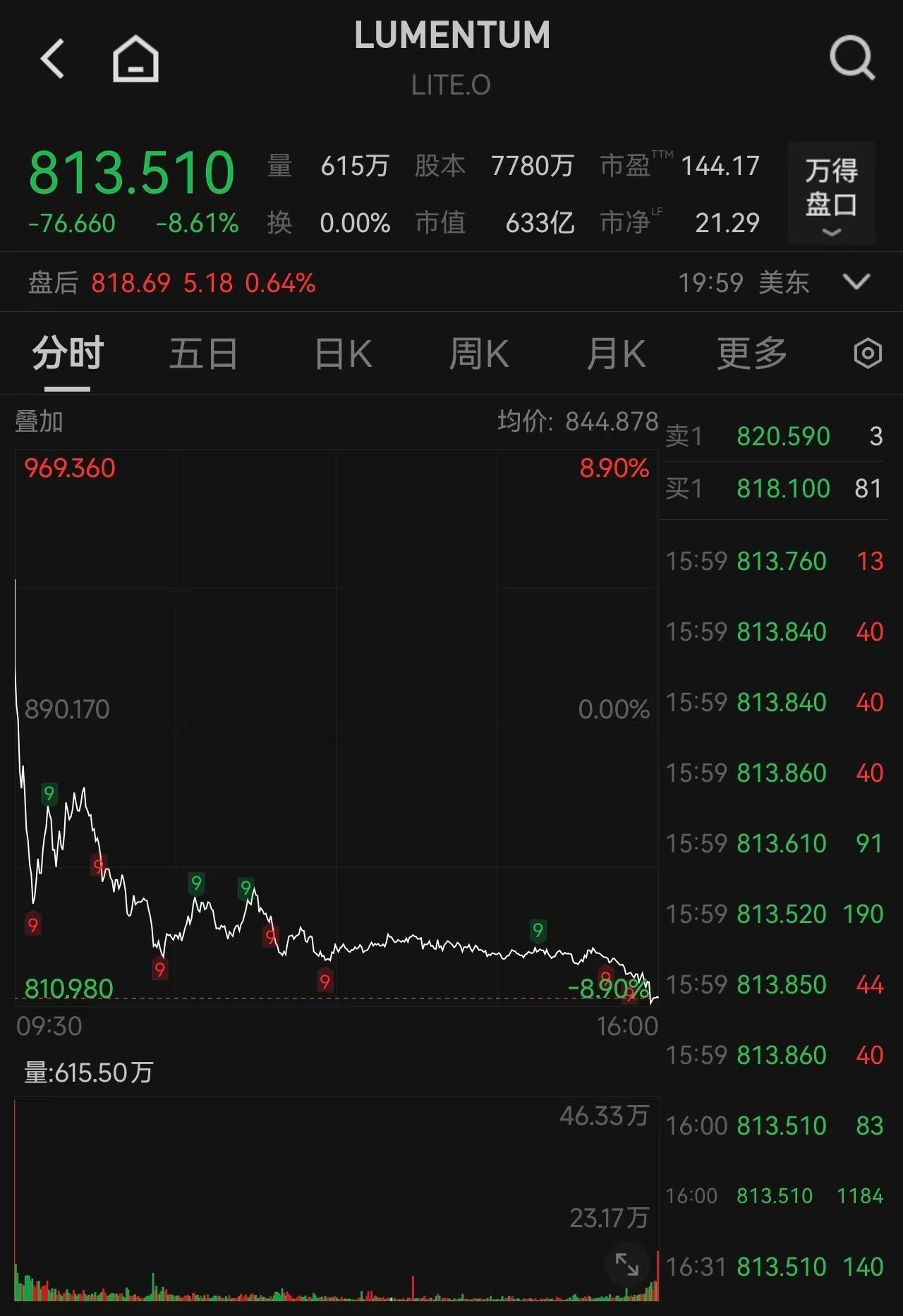Open the home icon in the header

(135, 59)
